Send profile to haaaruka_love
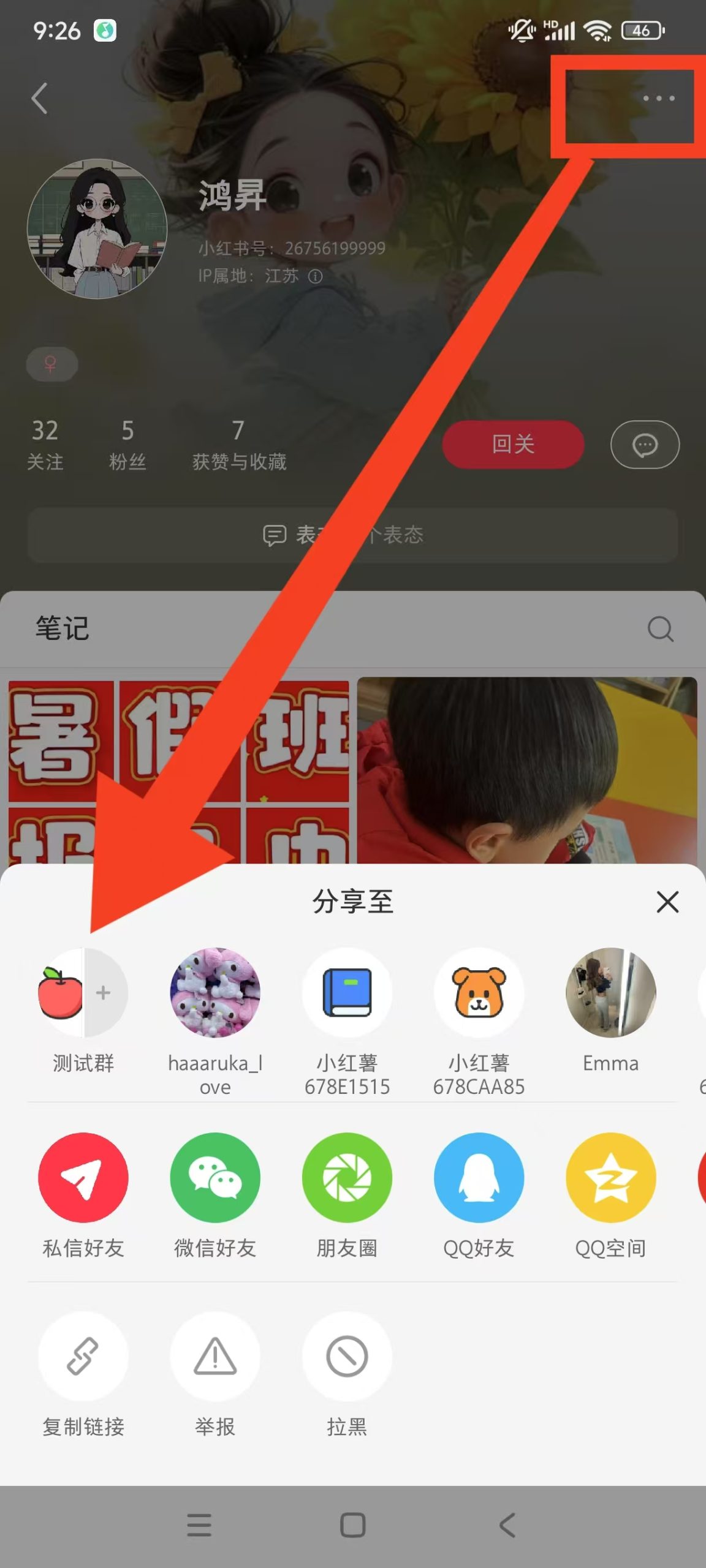Viewport: 706px width, 1568px height. [215, 992]
